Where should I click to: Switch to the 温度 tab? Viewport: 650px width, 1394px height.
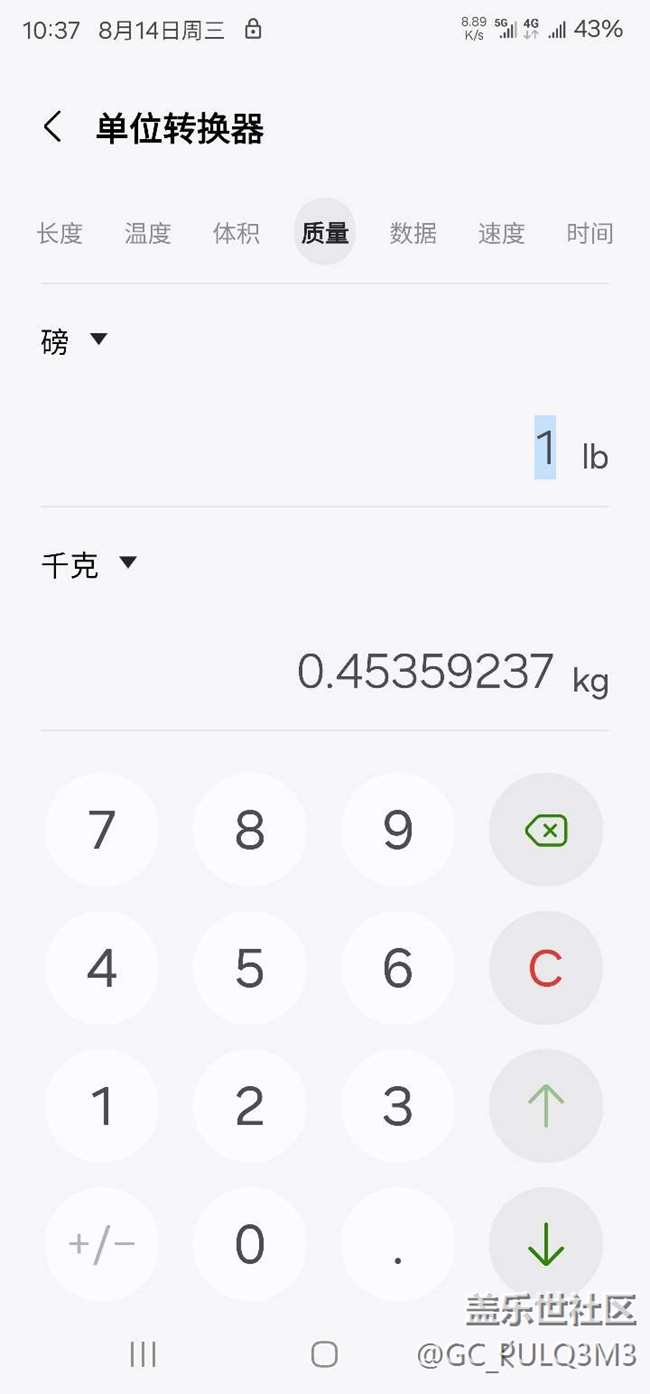(148, 233)
